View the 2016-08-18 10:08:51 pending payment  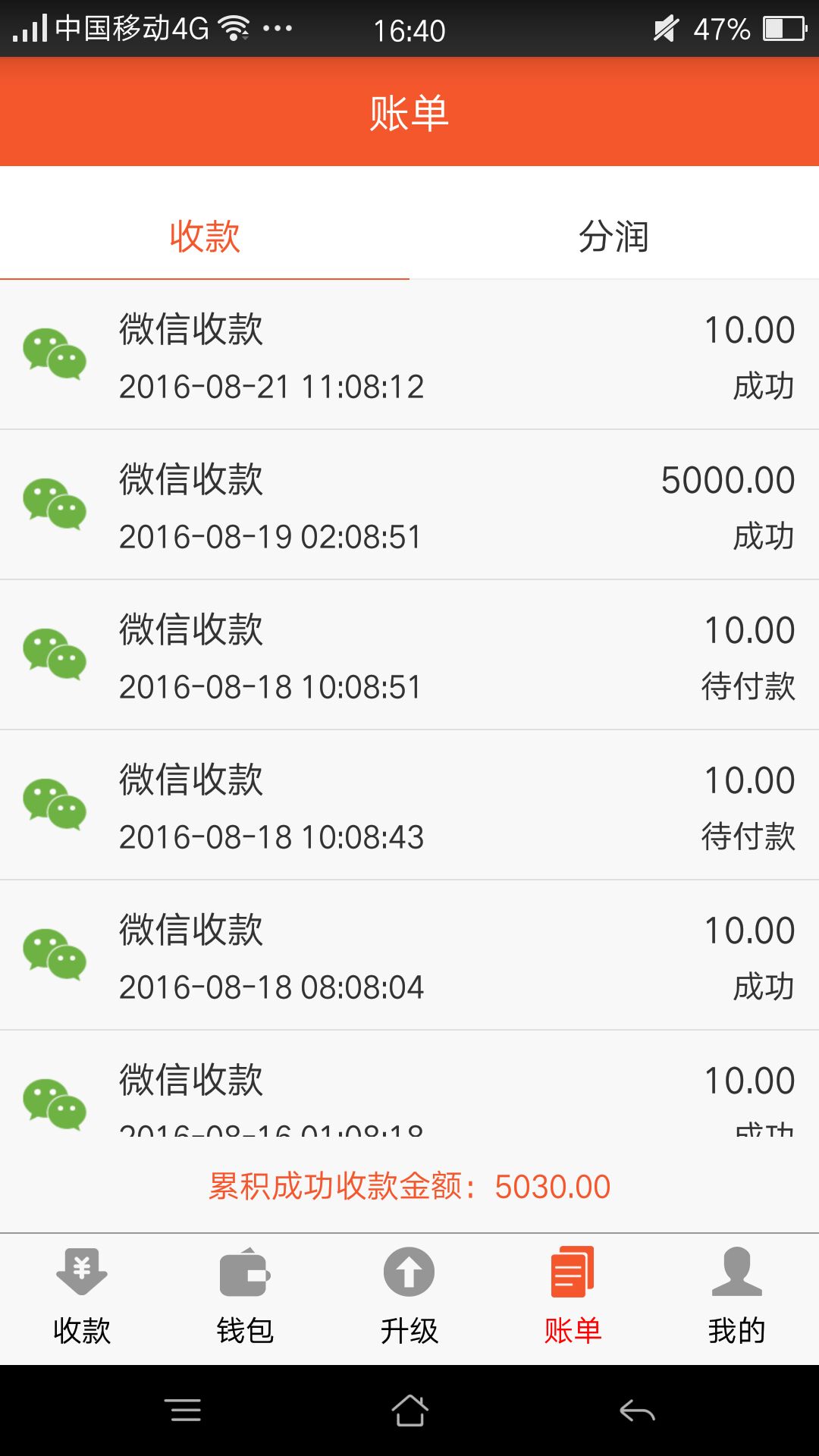(x=409, y=655)
